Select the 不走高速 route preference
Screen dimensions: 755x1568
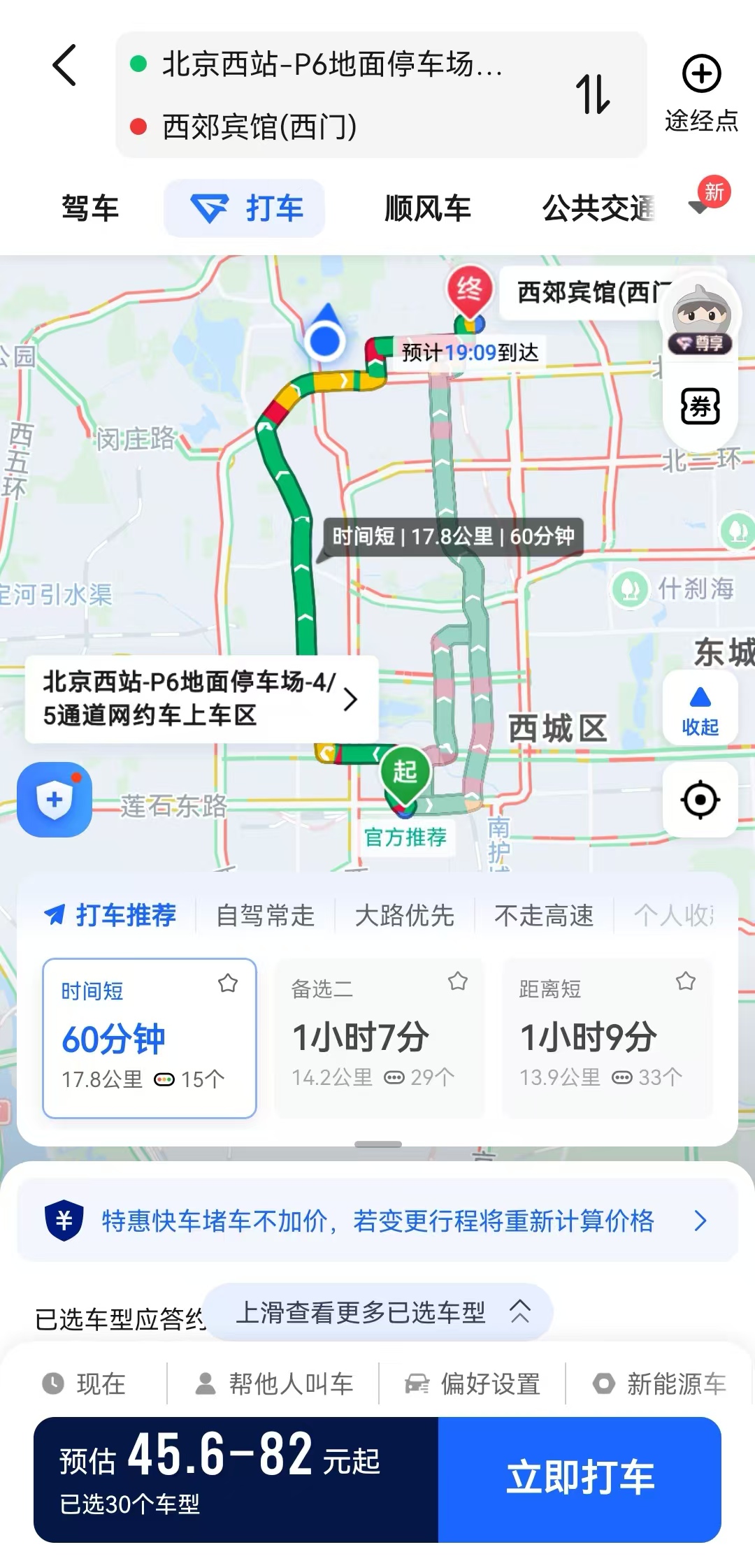pos(544,915)
